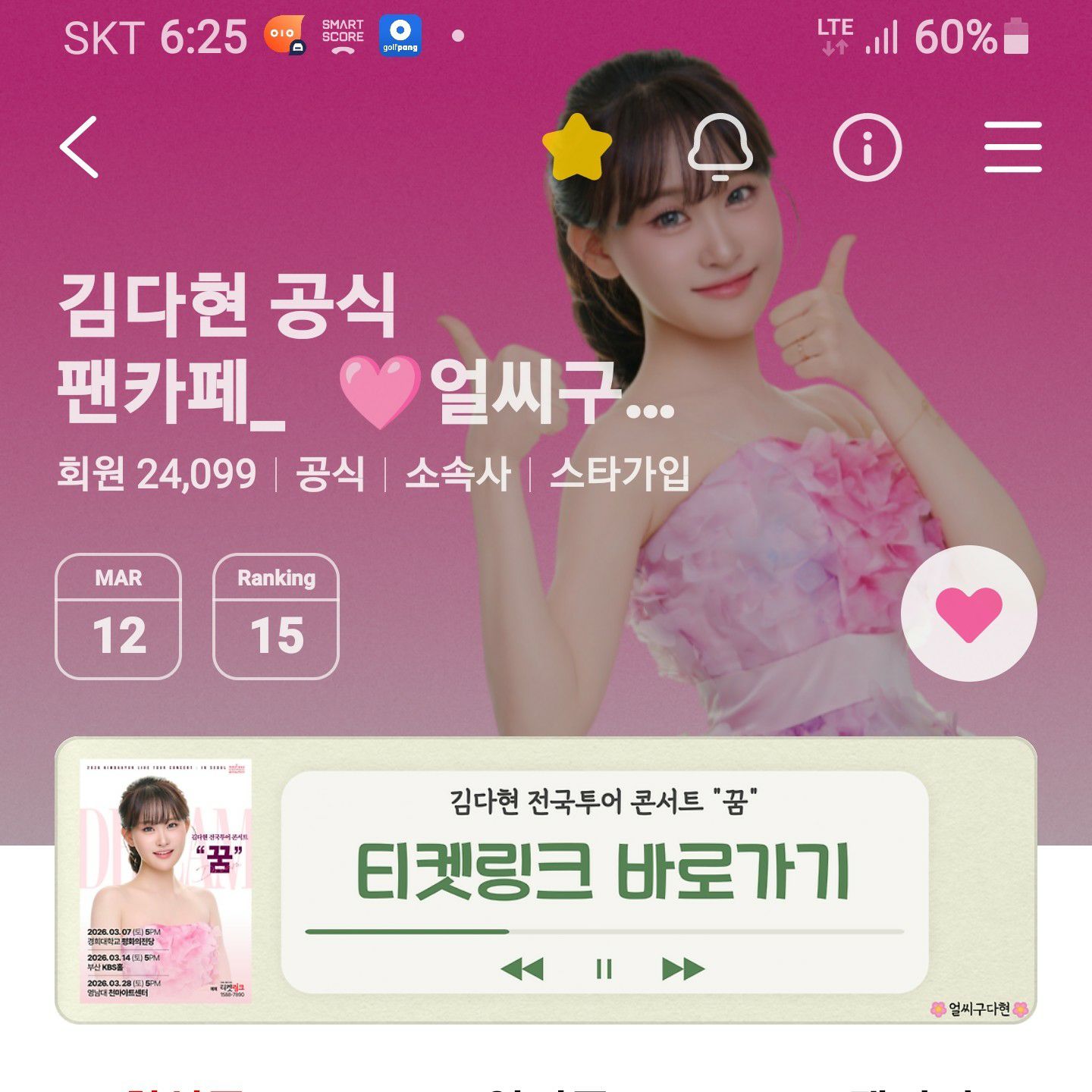
Task: Open the MAR 12 attendance calendar
Action: click(x=118, y=617)
